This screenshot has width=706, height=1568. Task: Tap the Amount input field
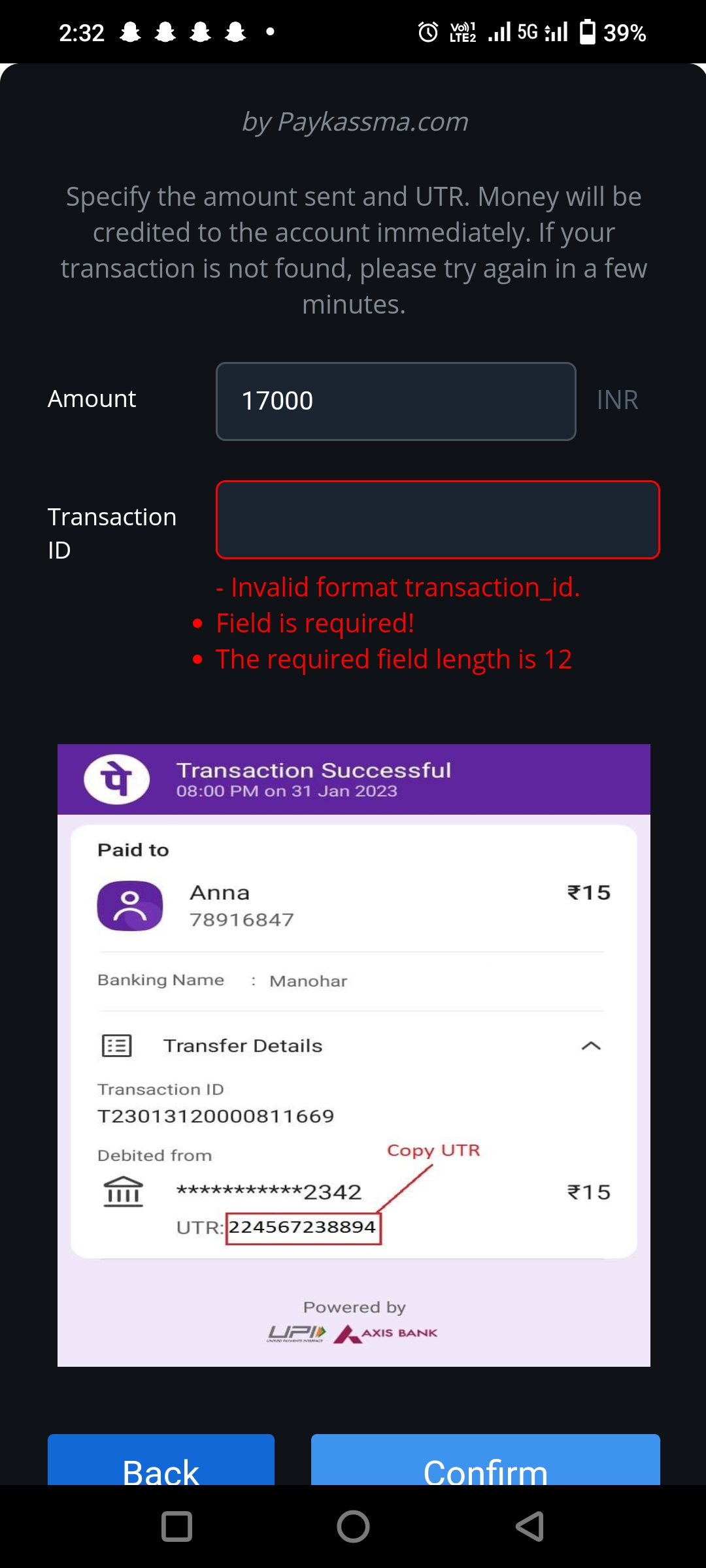(395, 401)
